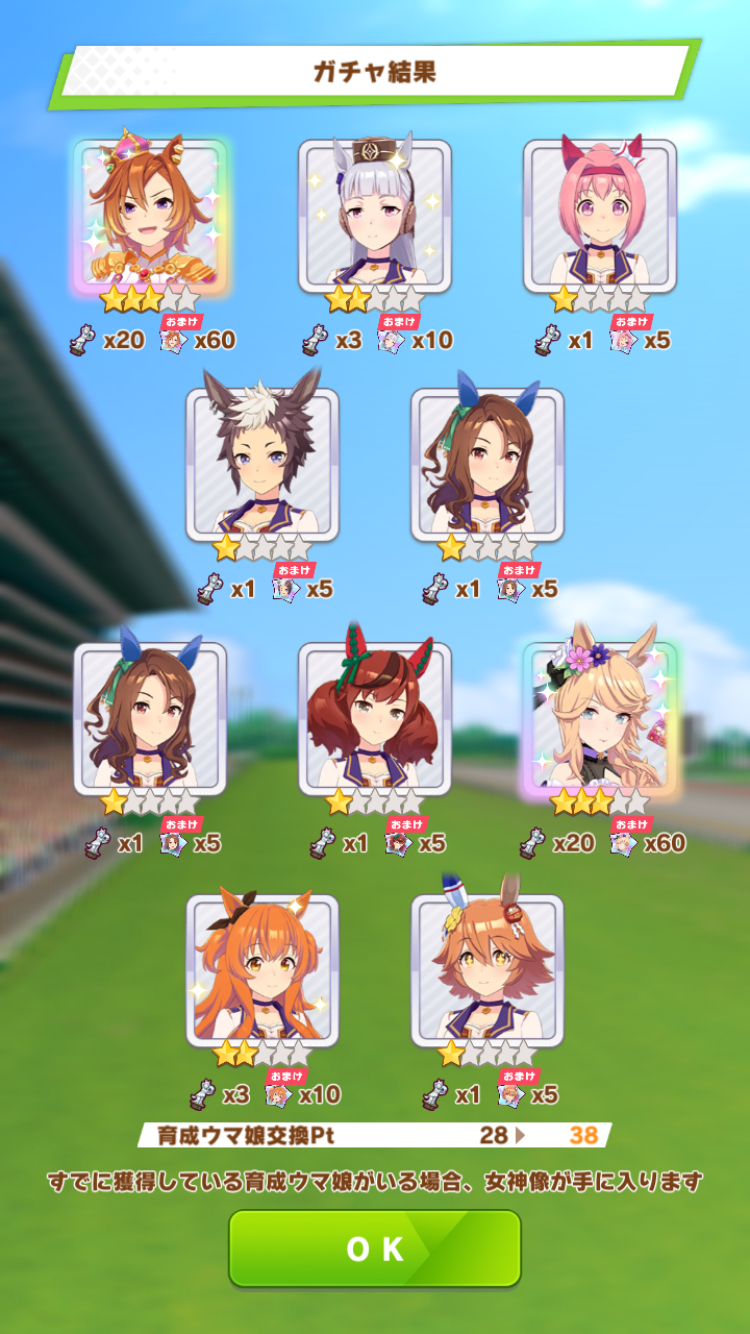The width and height of the screenshot is (750, 1334).
Task: Select the red twin-tail haired character card
Action: [x=375, y=718]
